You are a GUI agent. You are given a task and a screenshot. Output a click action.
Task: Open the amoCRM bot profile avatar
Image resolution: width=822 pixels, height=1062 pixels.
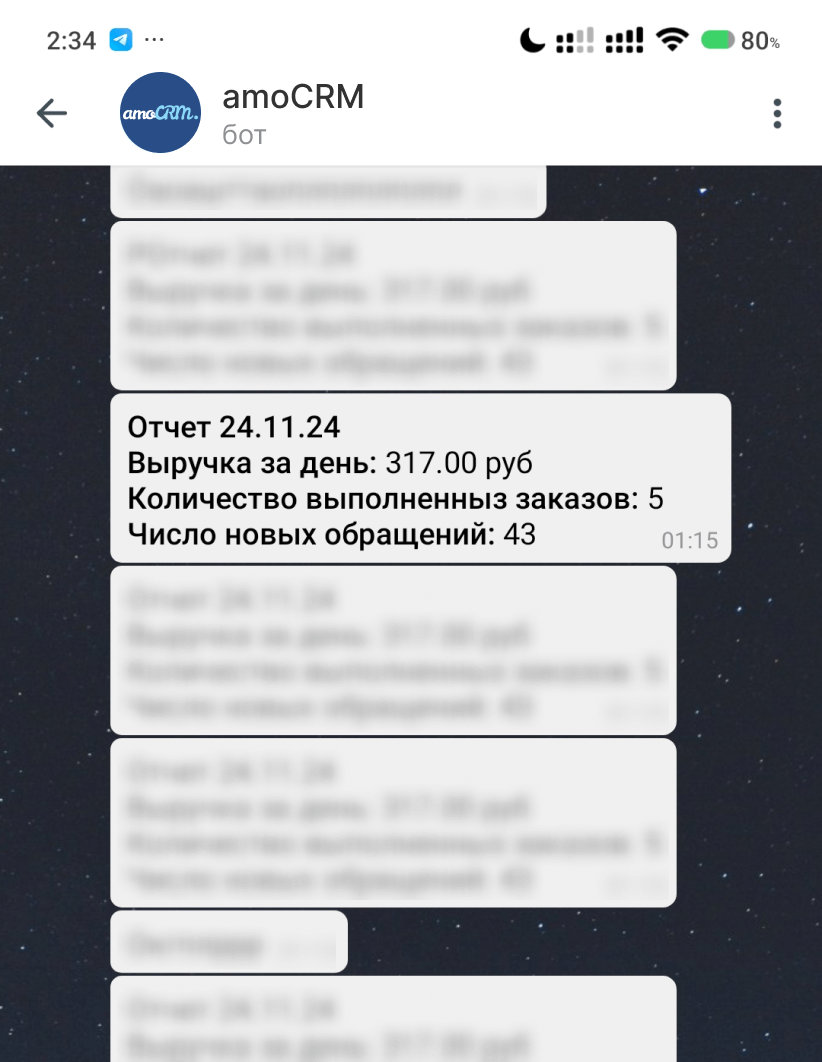tap(159, 113)
